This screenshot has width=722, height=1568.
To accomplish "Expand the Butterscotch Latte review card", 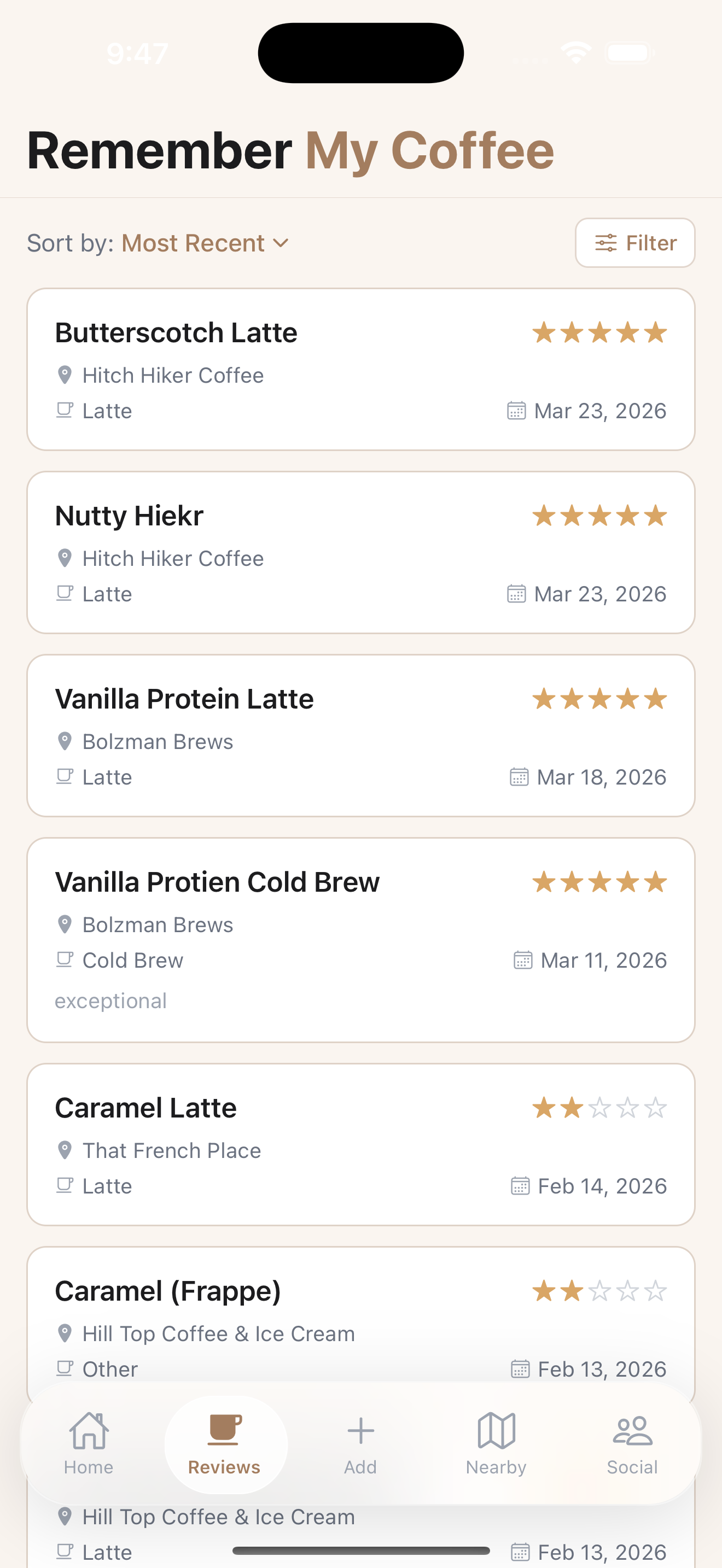I will coord(361,368).
